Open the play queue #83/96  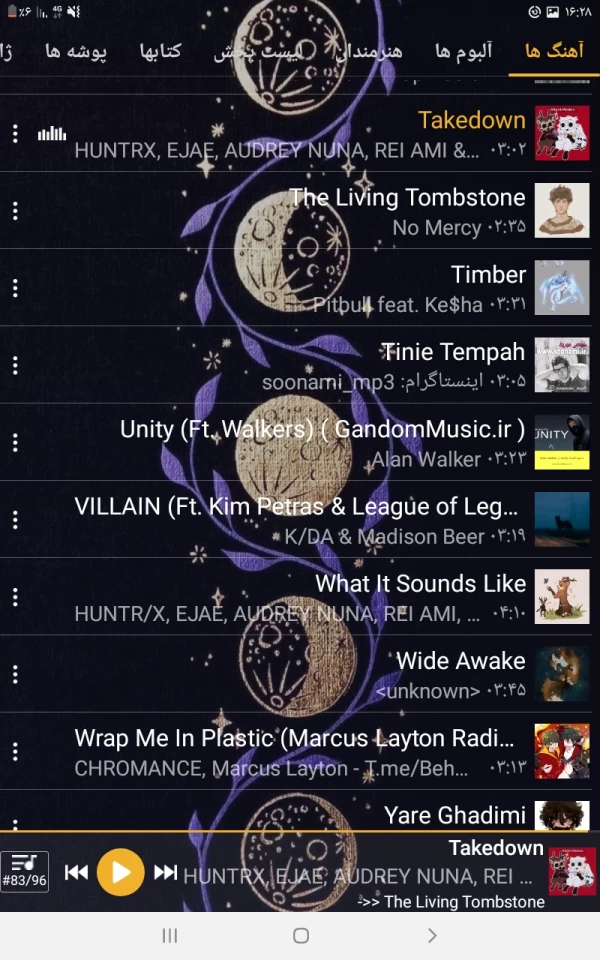pyautogui.click(x=24, y=872)
